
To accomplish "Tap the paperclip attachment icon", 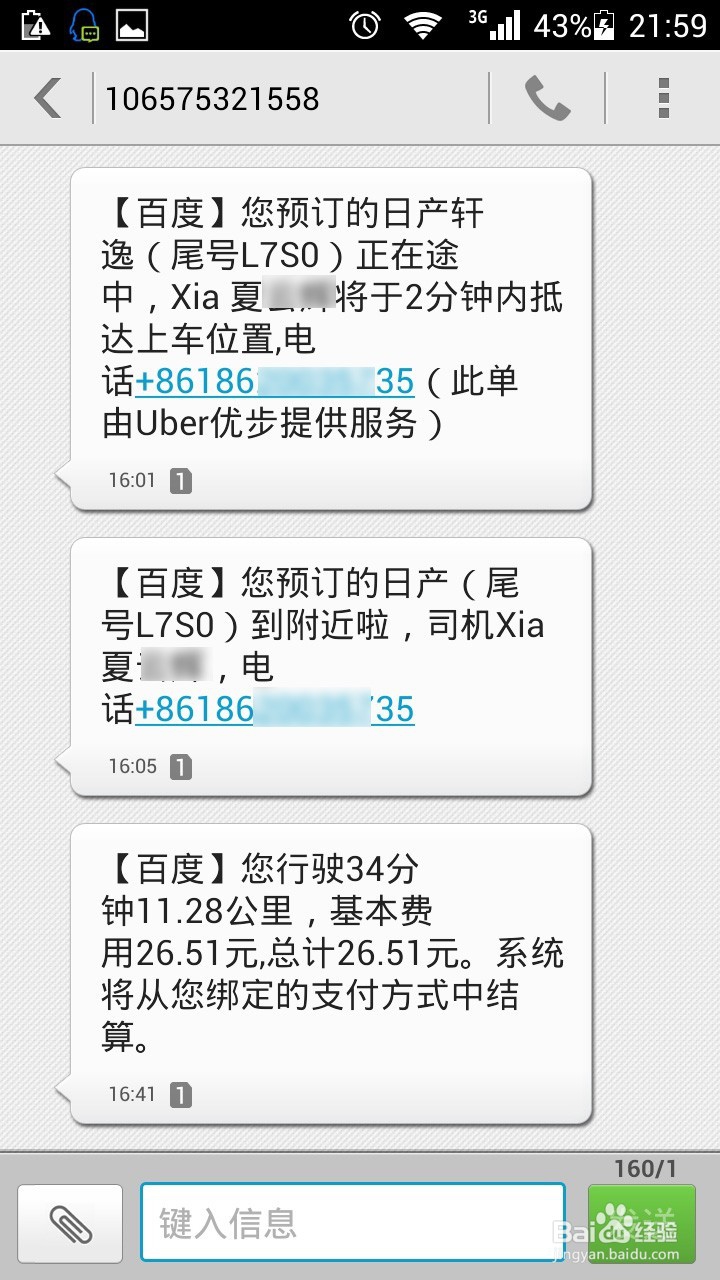I will (x=68, y=1222).
